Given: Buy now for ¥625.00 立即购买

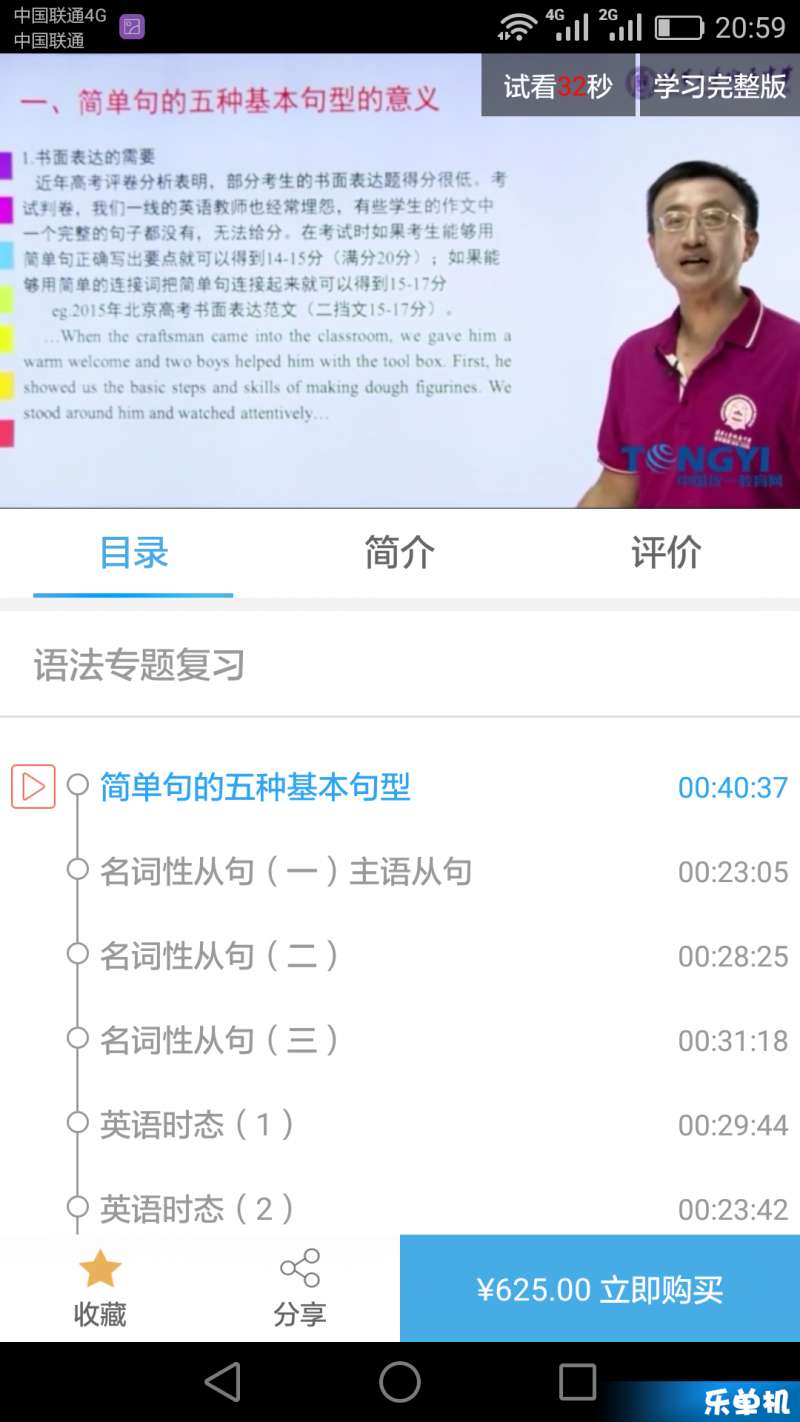Looking at the screenshot, I should click(600, 1289).
